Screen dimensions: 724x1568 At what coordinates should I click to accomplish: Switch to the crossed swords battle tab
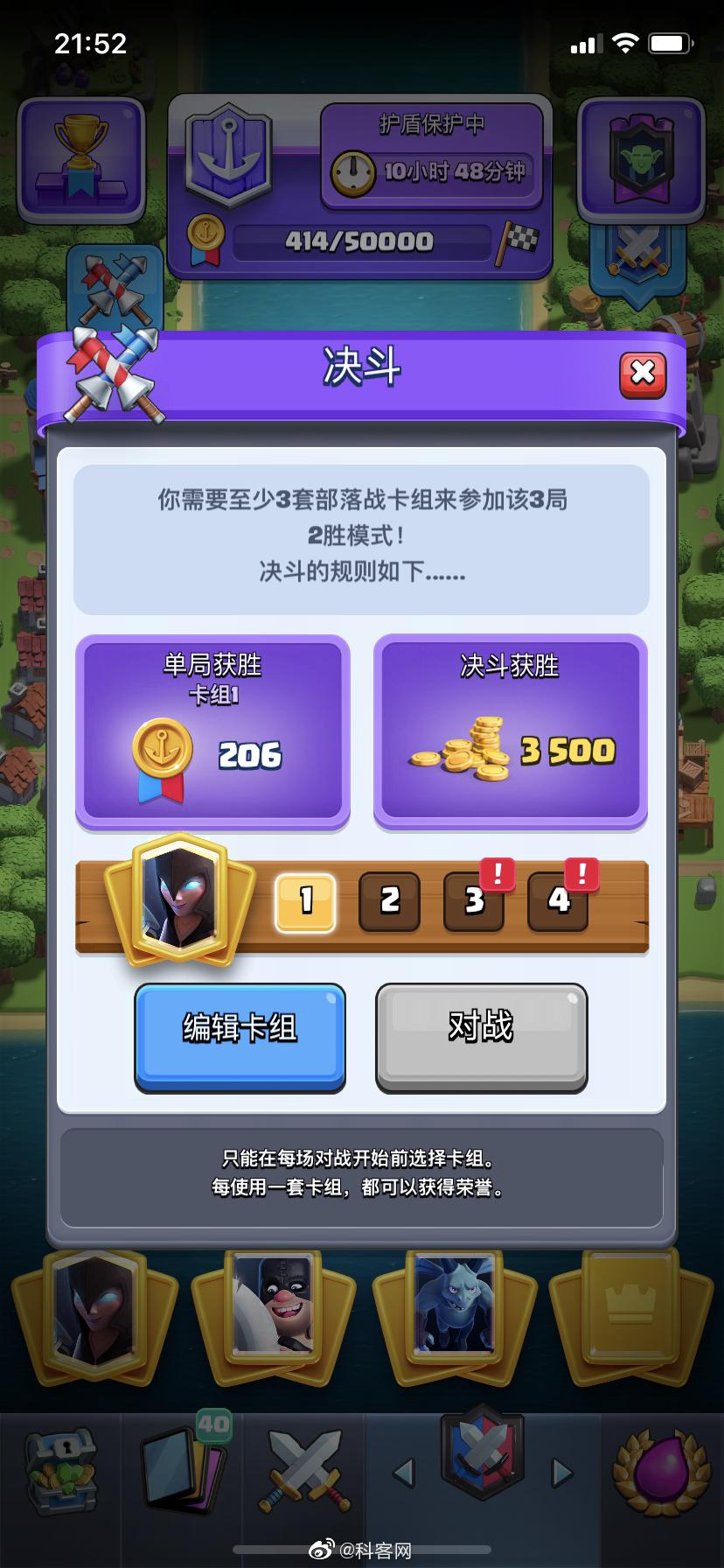click(x=303, y=1470)
